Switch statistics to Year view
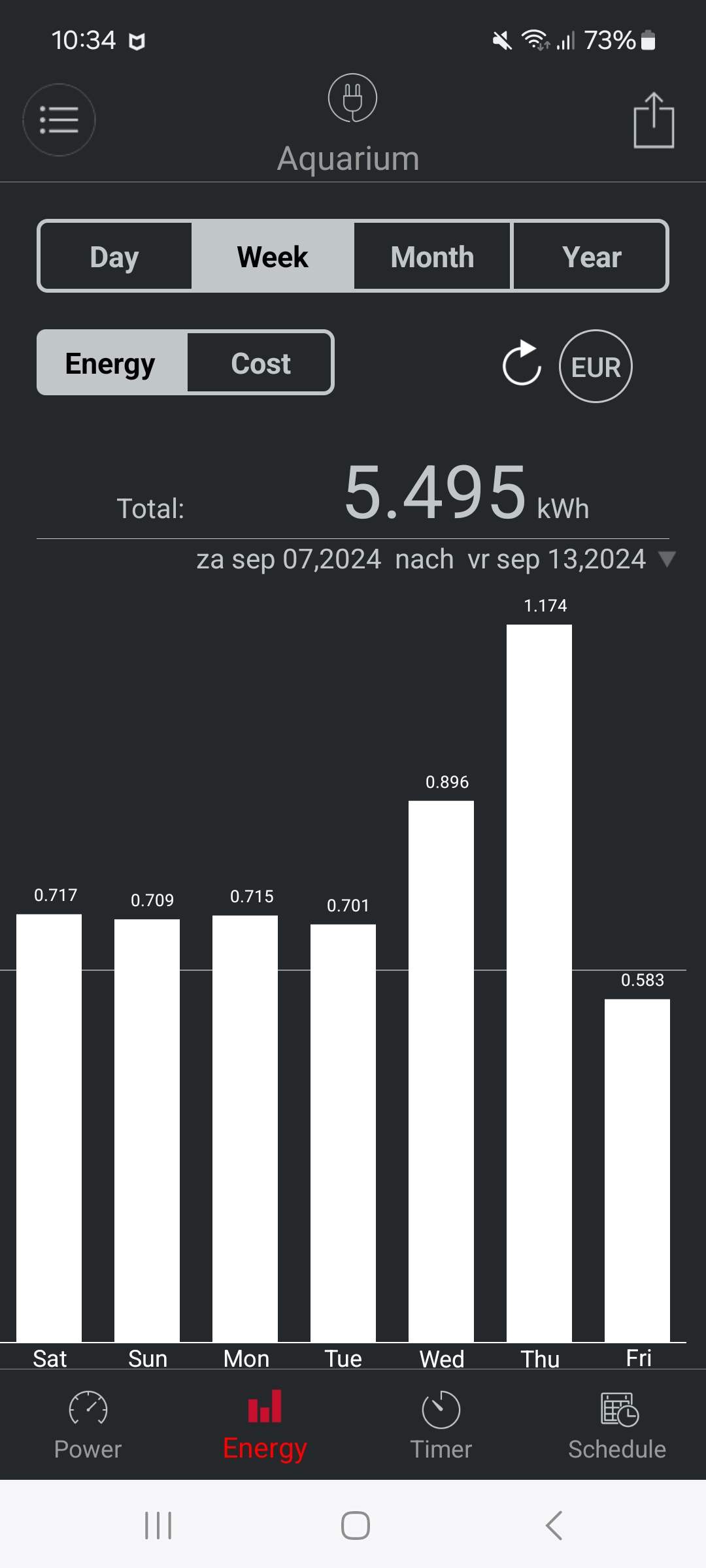Viewport: 706px width, 1568px height. 589,256
